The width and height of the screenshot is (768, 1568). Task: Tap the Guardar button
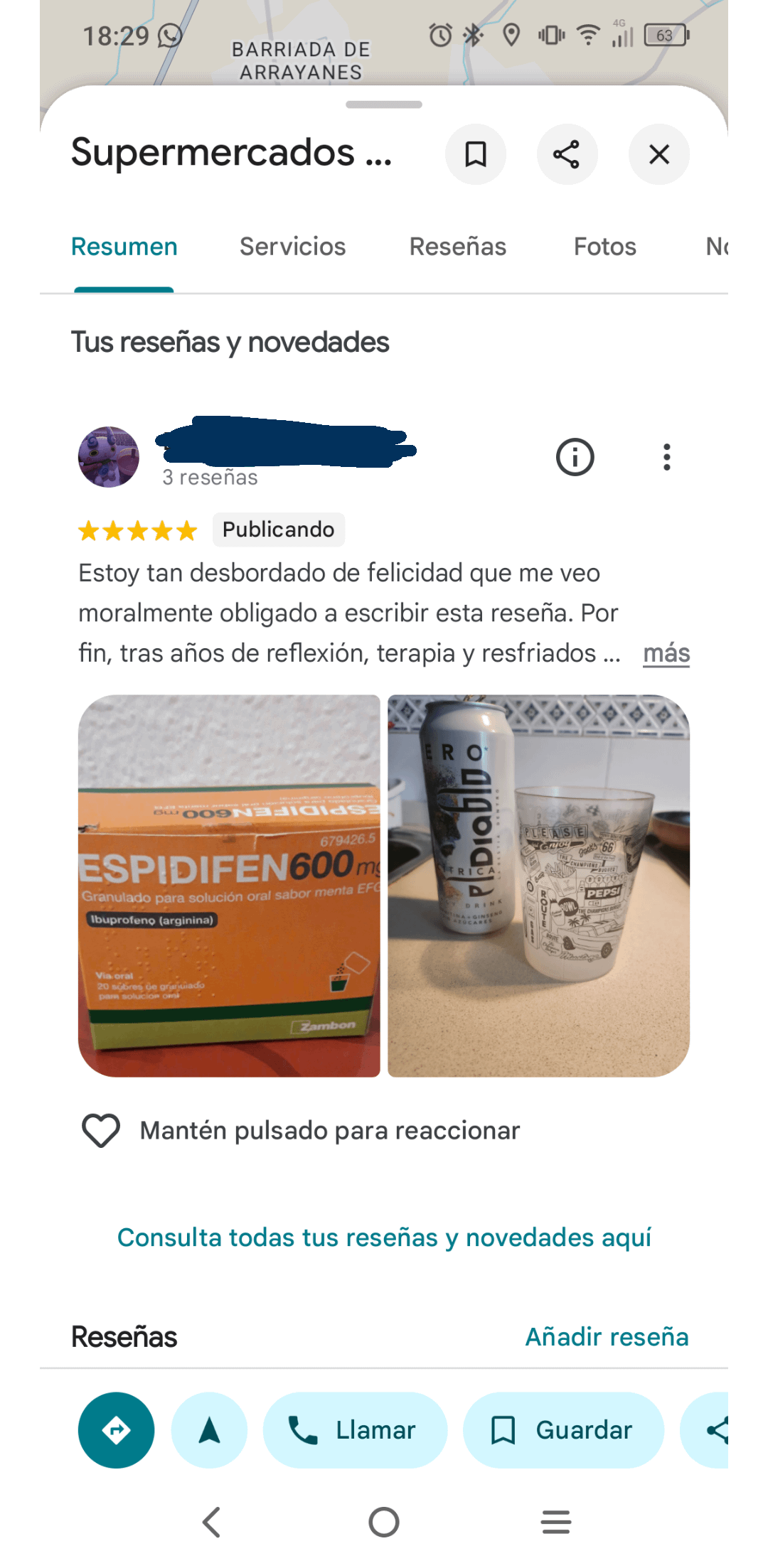pos(563,1430)
